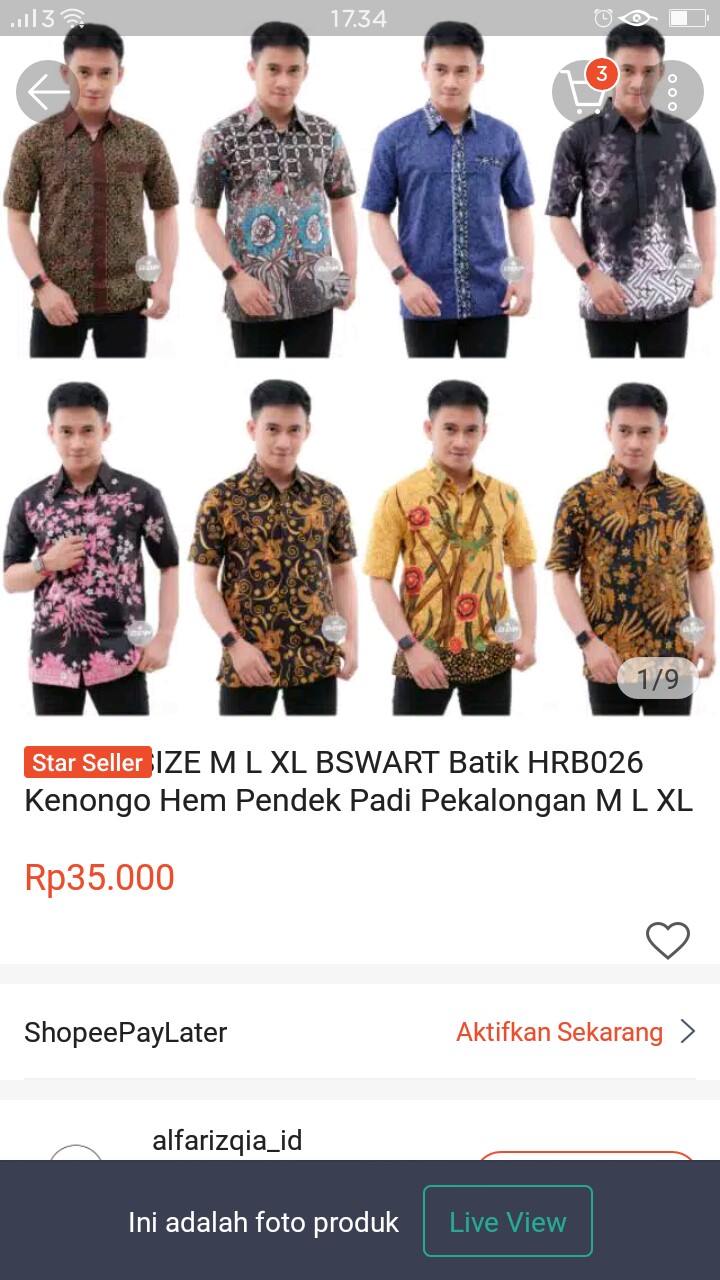
Task: Open the alarm icon in status bar
Action: [601, 16]
